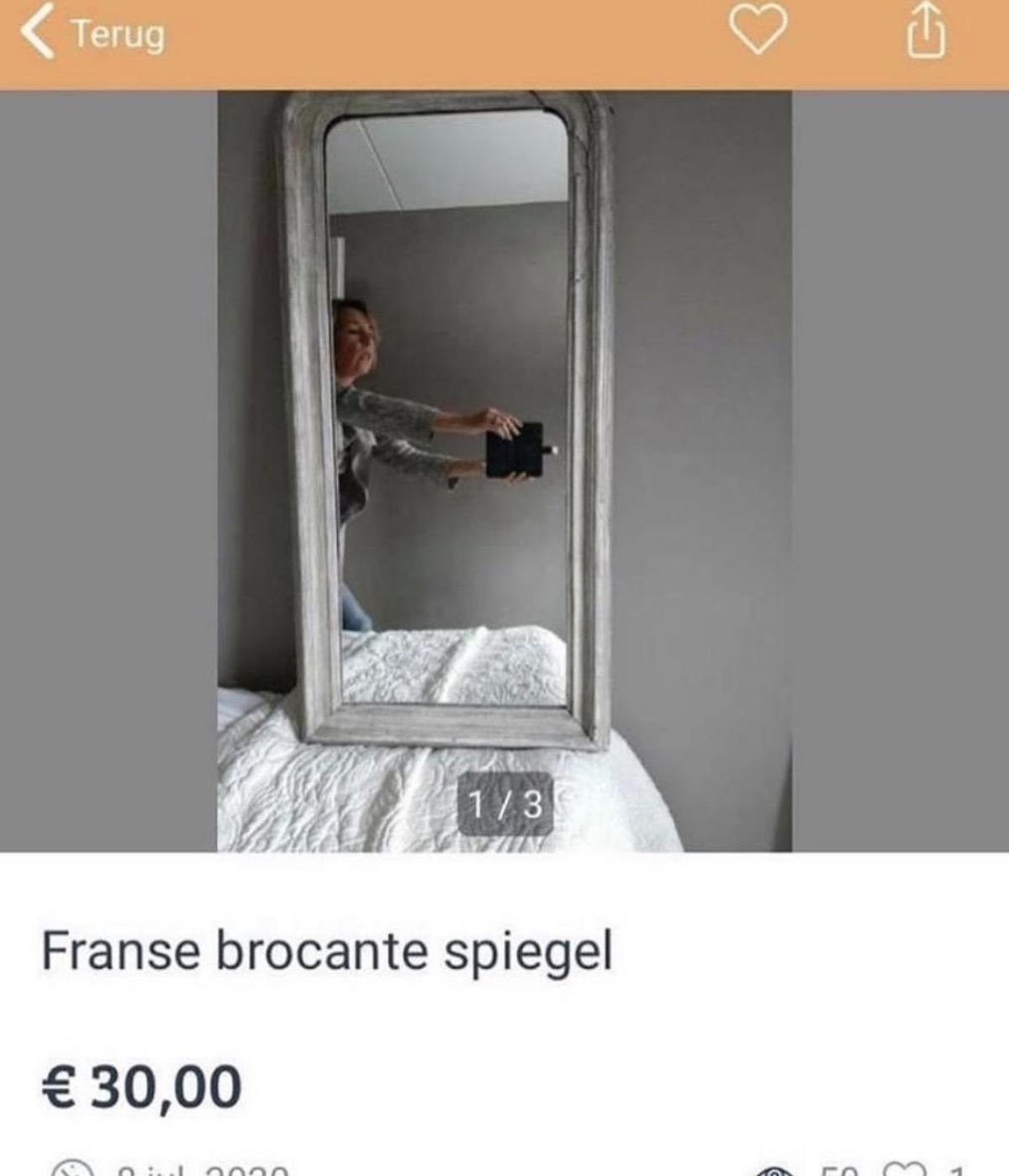Go back with the Terug button
Image resolution: width=1009 pixels, height=1176 pixels.
(x=94, y=35)
